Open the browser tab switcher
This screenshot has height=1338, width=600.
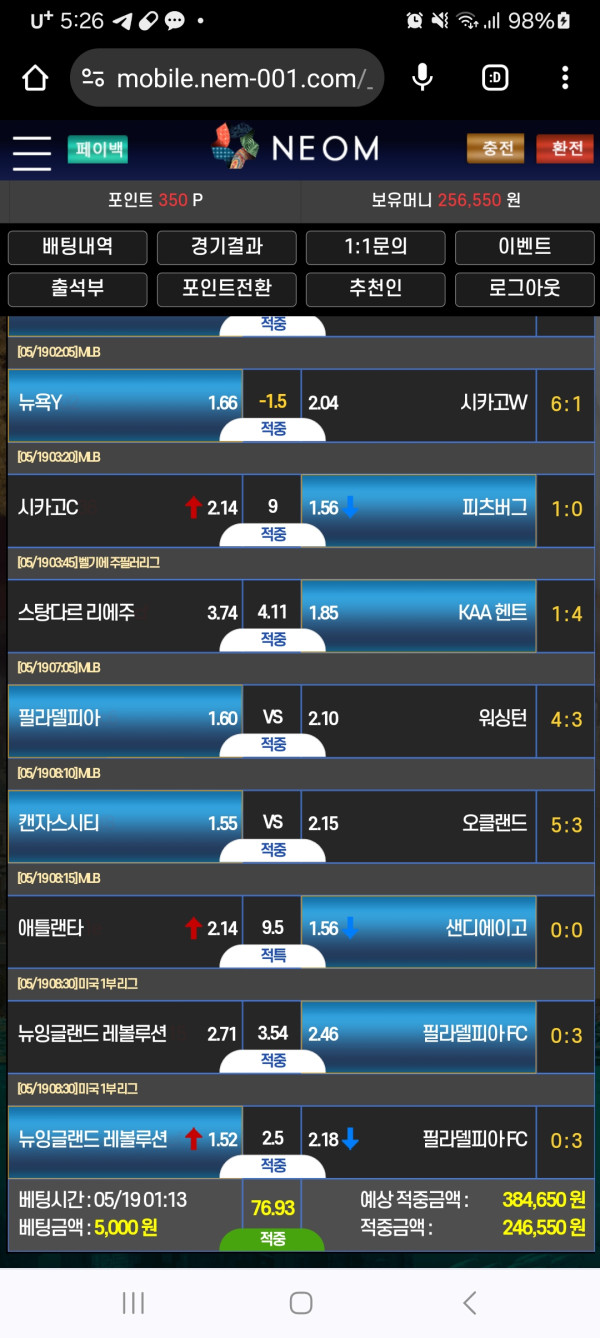point(495,78)
